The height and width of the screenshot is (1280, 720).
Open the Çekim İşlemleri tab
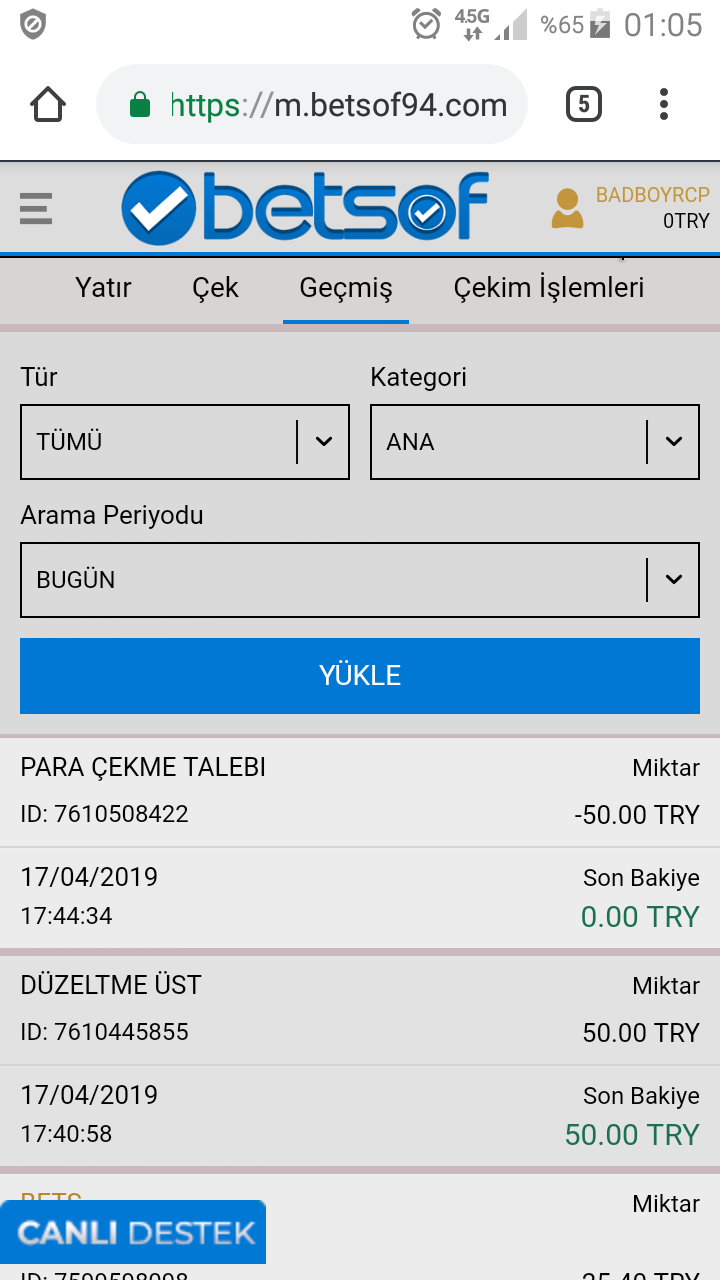click(x=549, y=288)
